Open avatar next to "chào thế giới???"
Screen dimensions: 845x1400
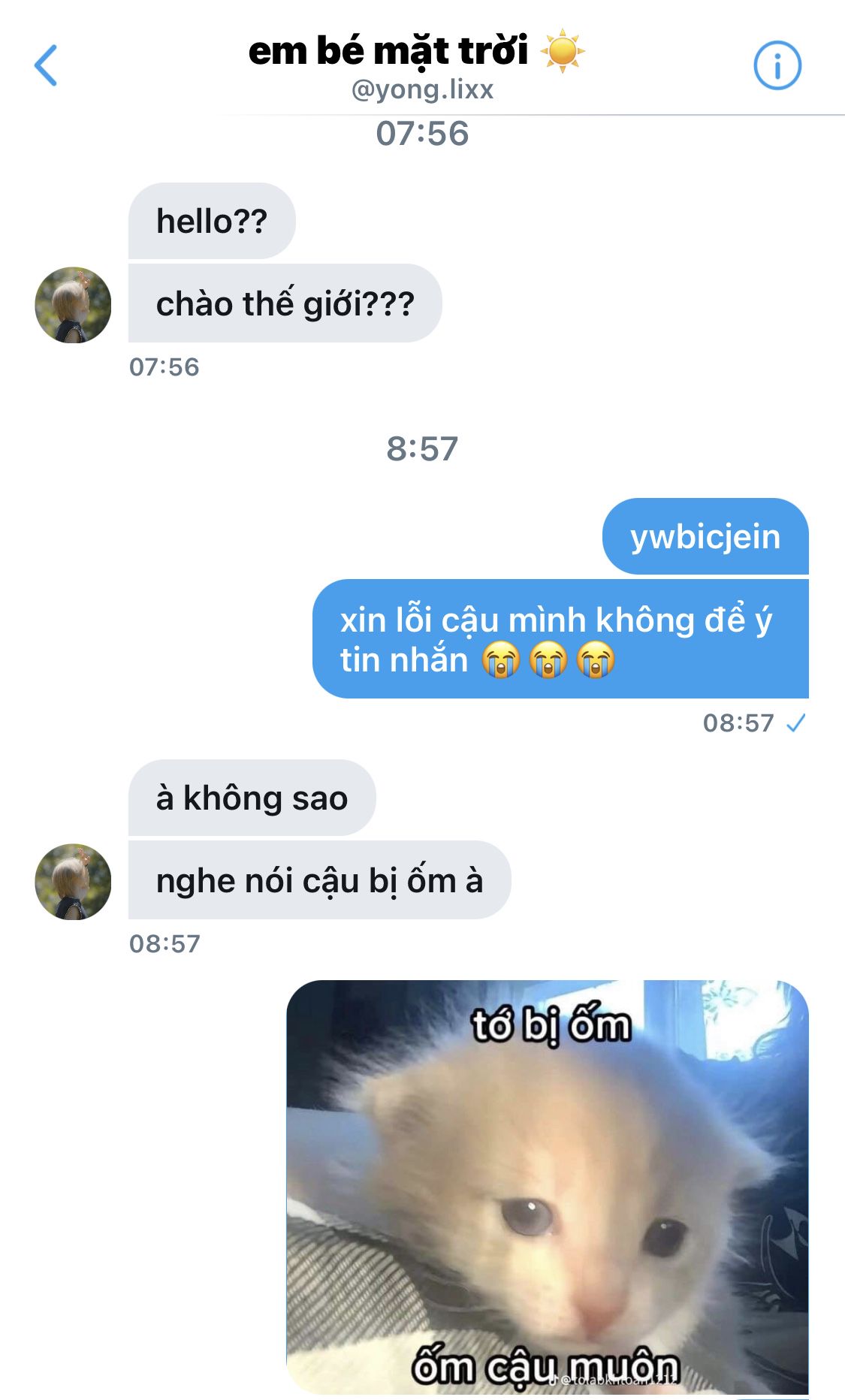pyautogui.click(x=73, y=305)
